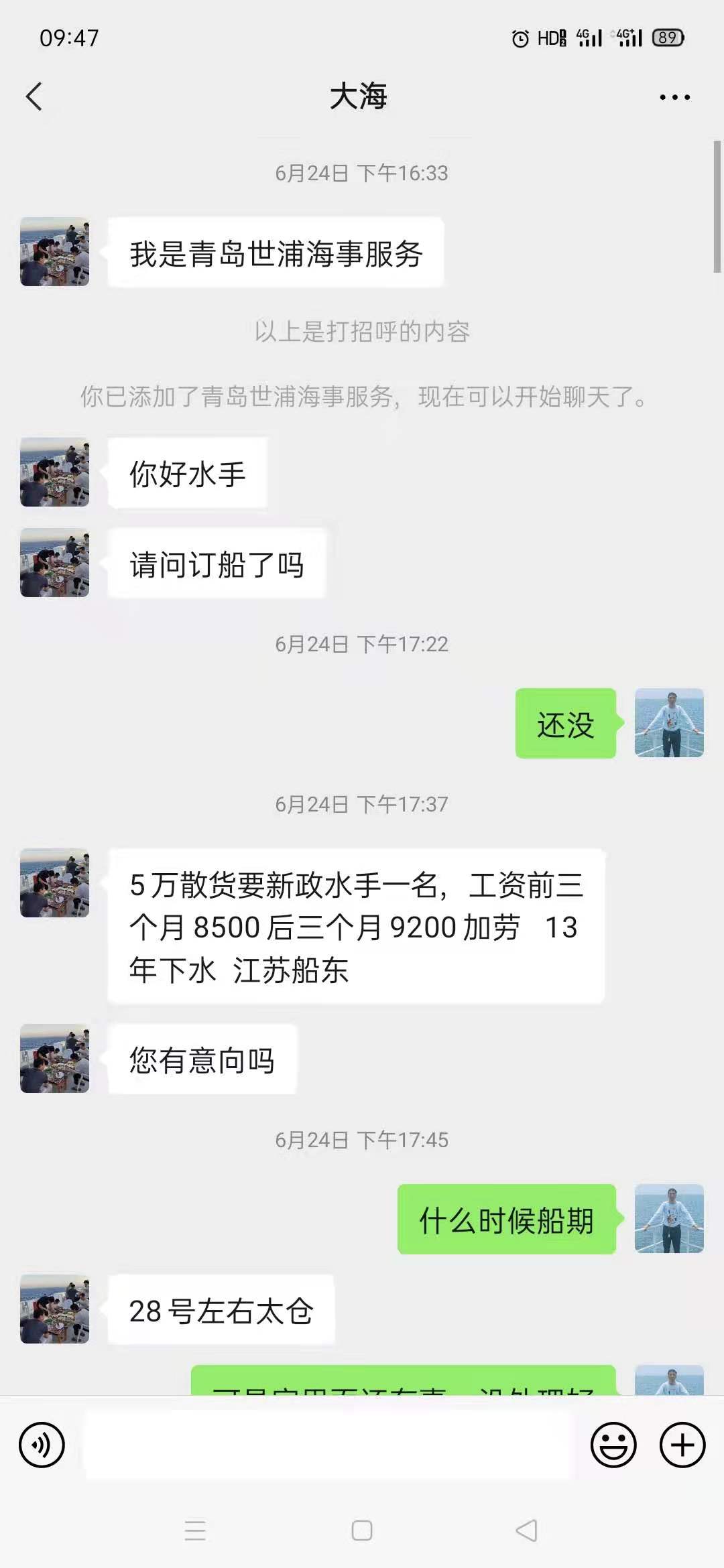Open my avatar beside 还没

coord(669,723)
